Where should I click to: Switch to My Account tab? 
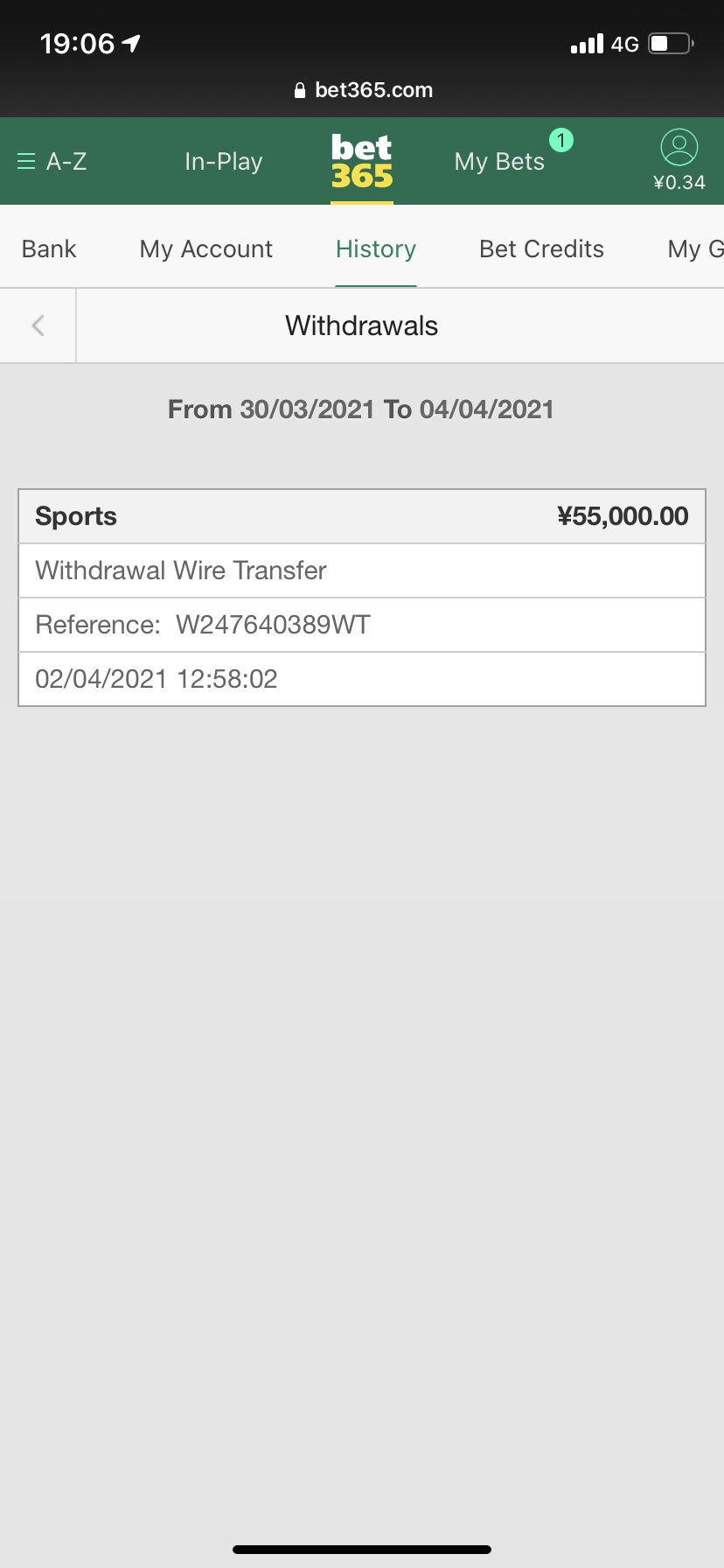tap(206, 248)
